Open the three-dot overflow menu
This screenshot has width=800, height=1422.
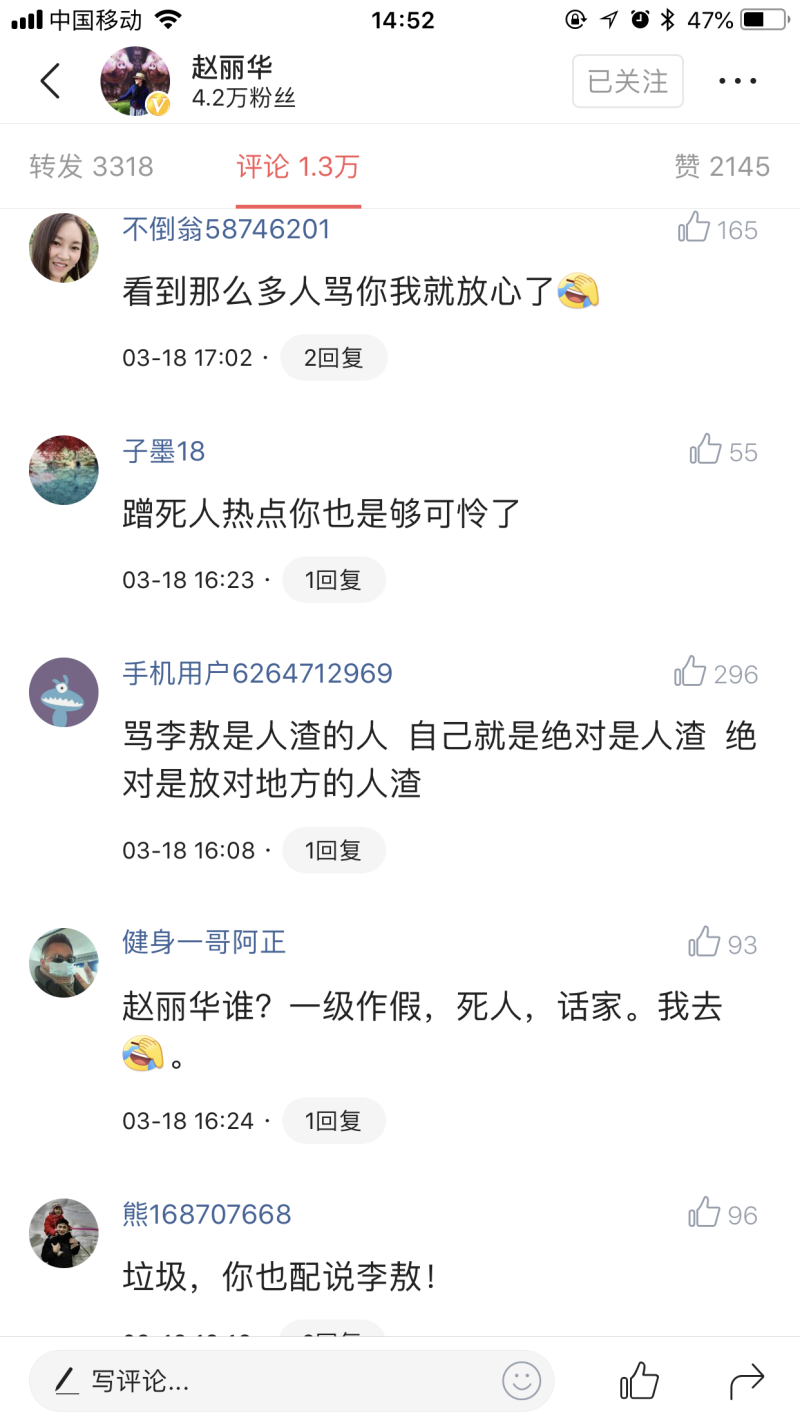[738, 81]
